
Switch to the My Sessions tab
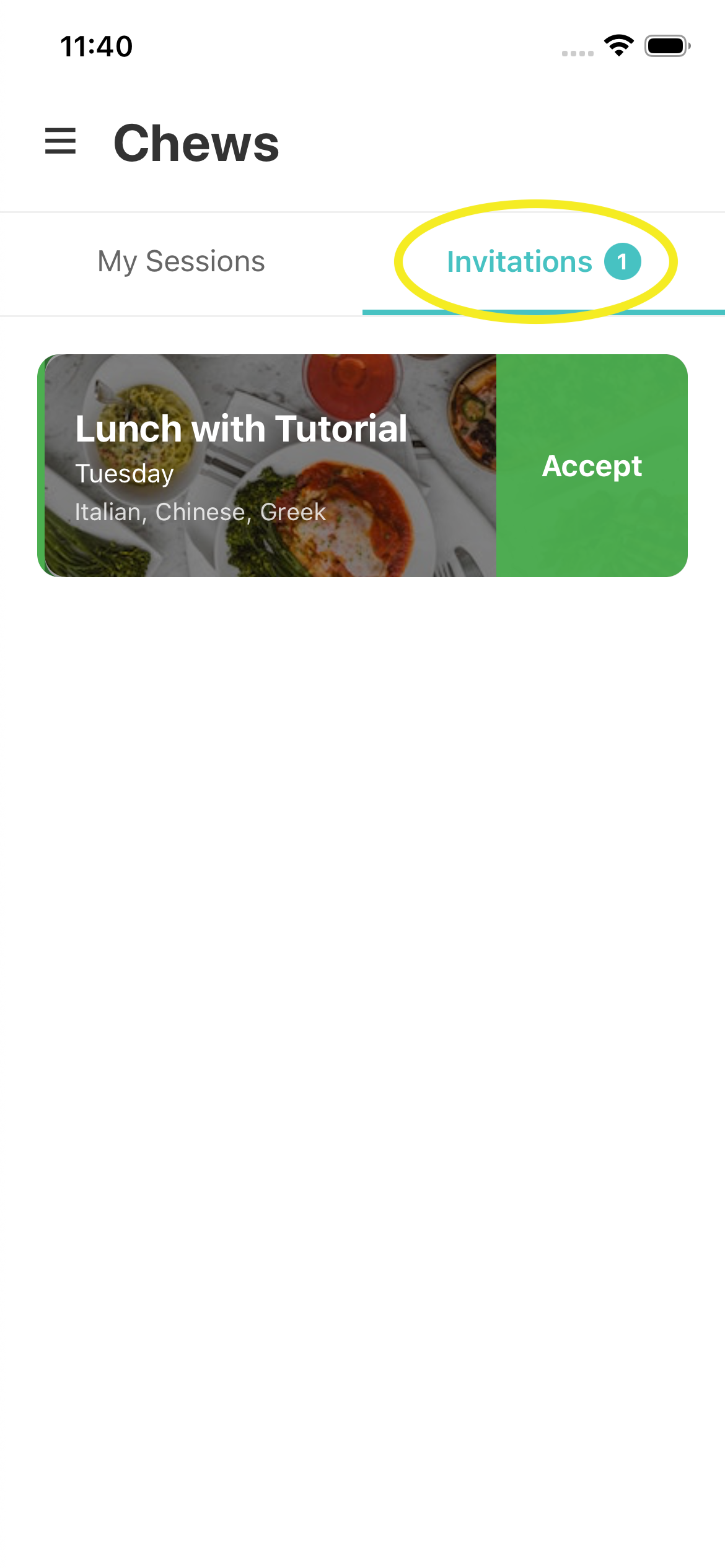tap(181, 262)
